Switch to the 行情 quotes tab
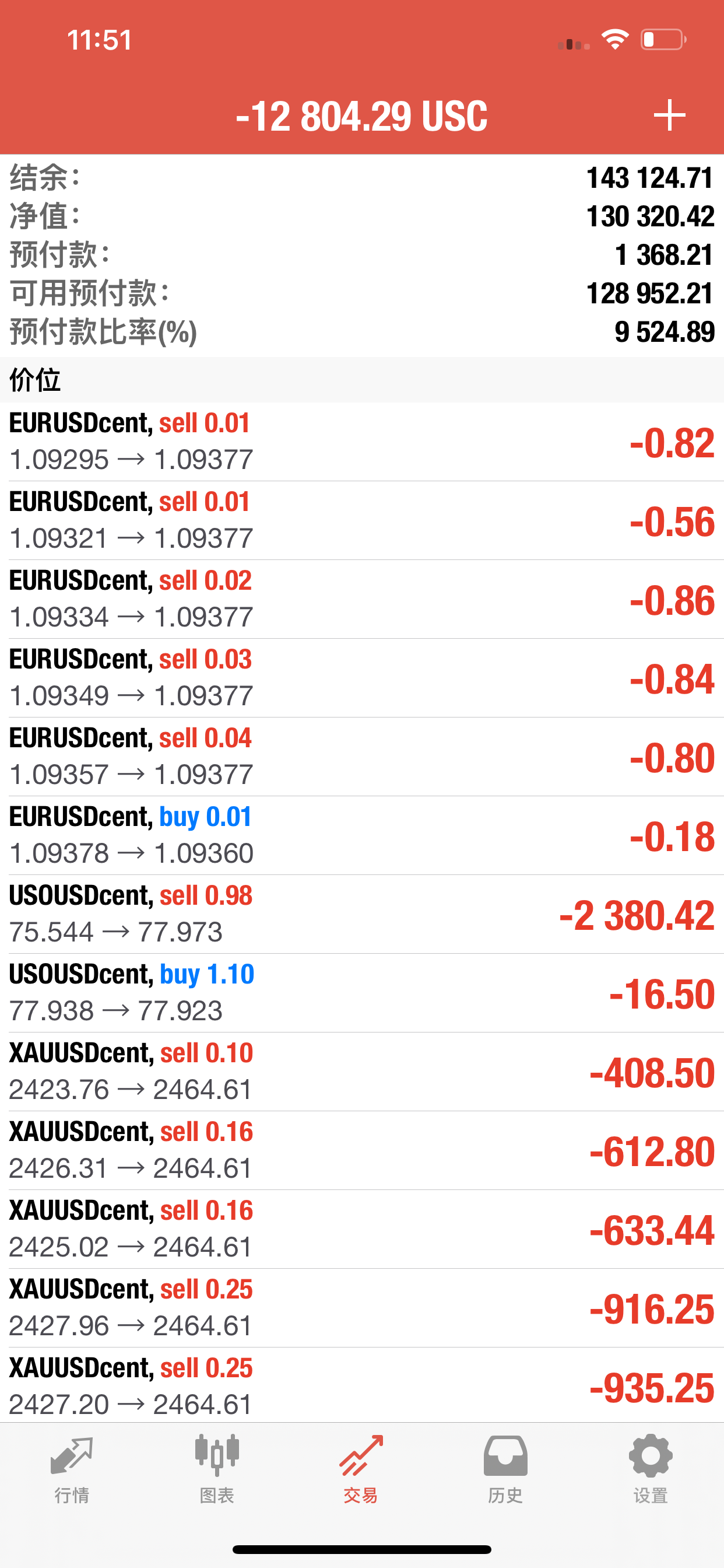The image size is (724, 1568). point(72,1468)
